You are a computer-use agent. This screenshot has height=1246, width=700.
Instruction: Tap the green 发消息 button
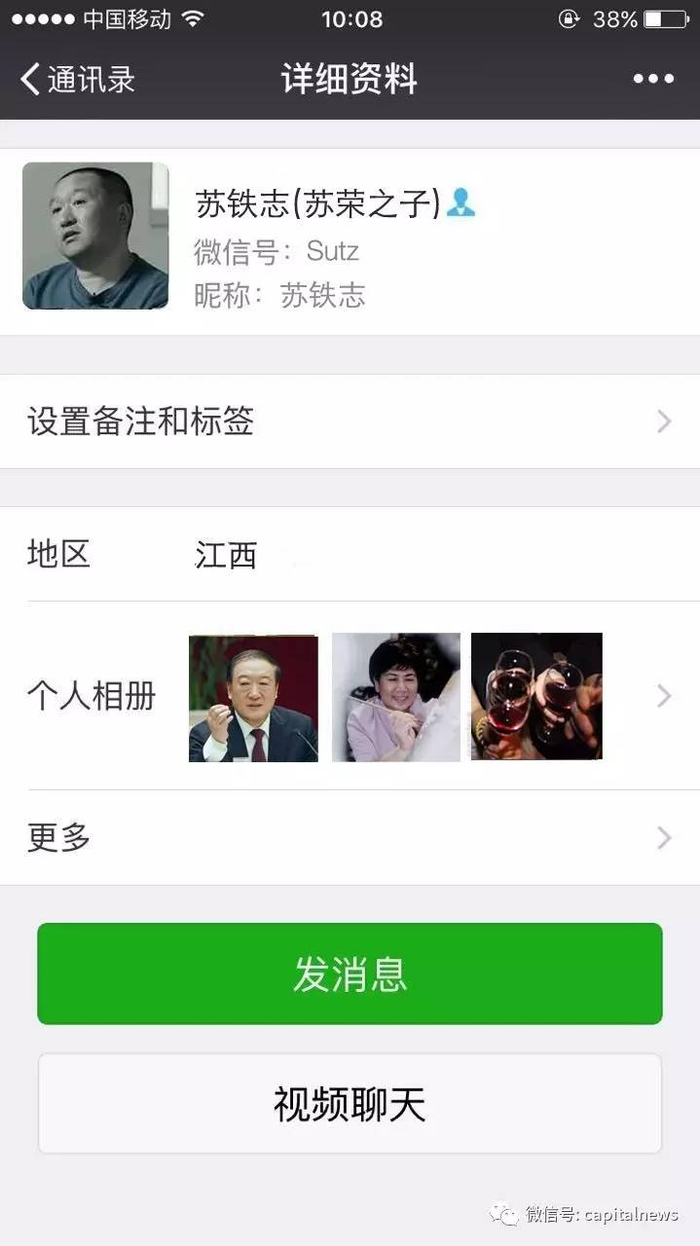point(350,973)
